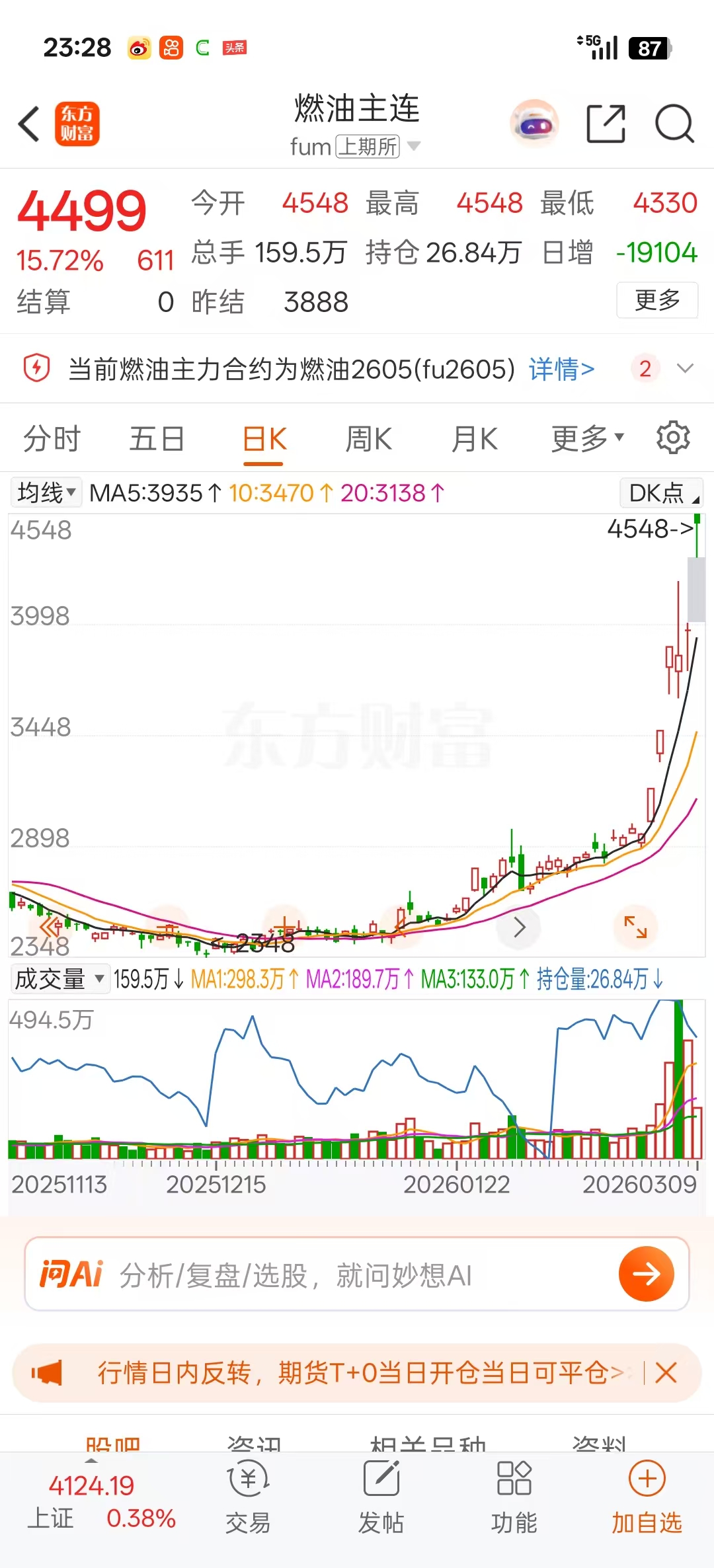Switch to the 五日 chart tab
Image resolution: width=714 pixels, height=1568 pixels.
[157, 439]
